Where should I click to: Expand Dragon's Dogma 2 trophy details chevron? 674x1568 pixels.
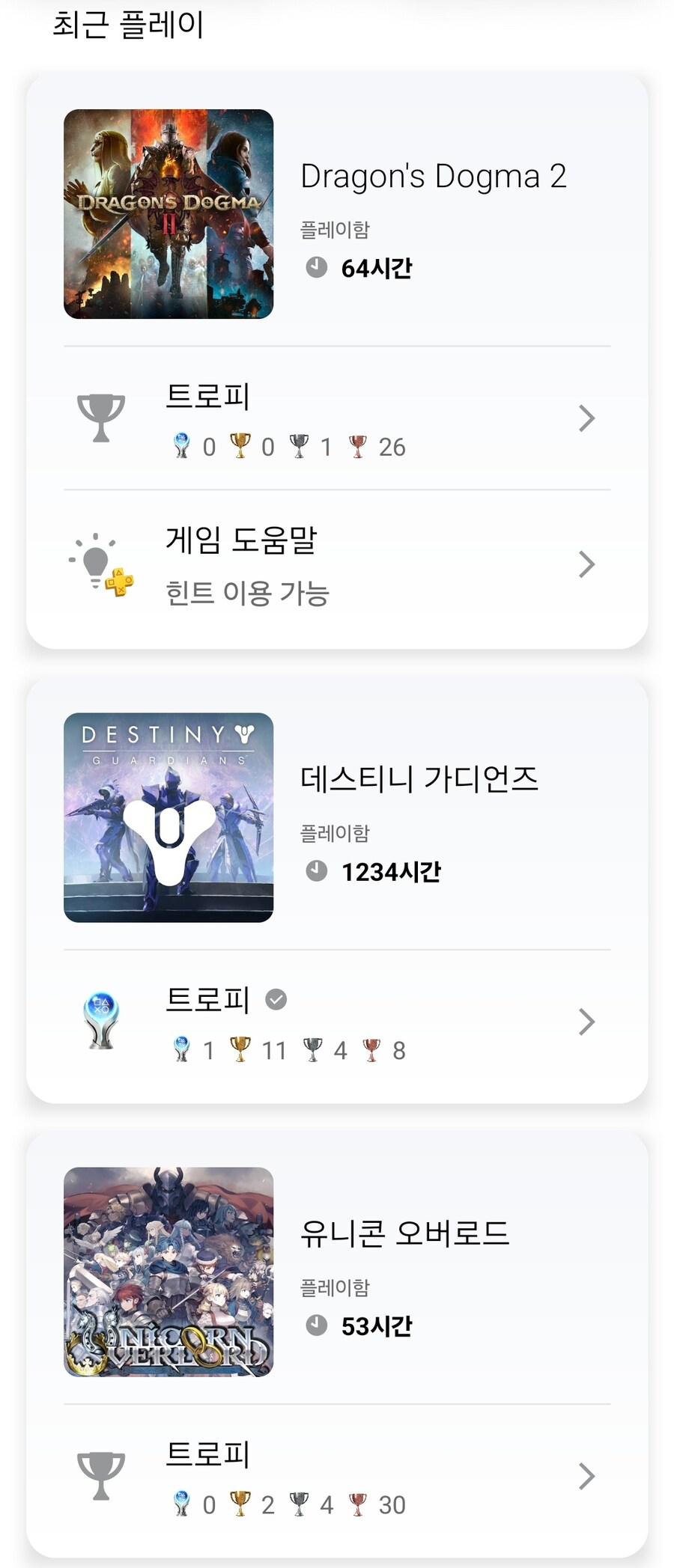[586, 418]
